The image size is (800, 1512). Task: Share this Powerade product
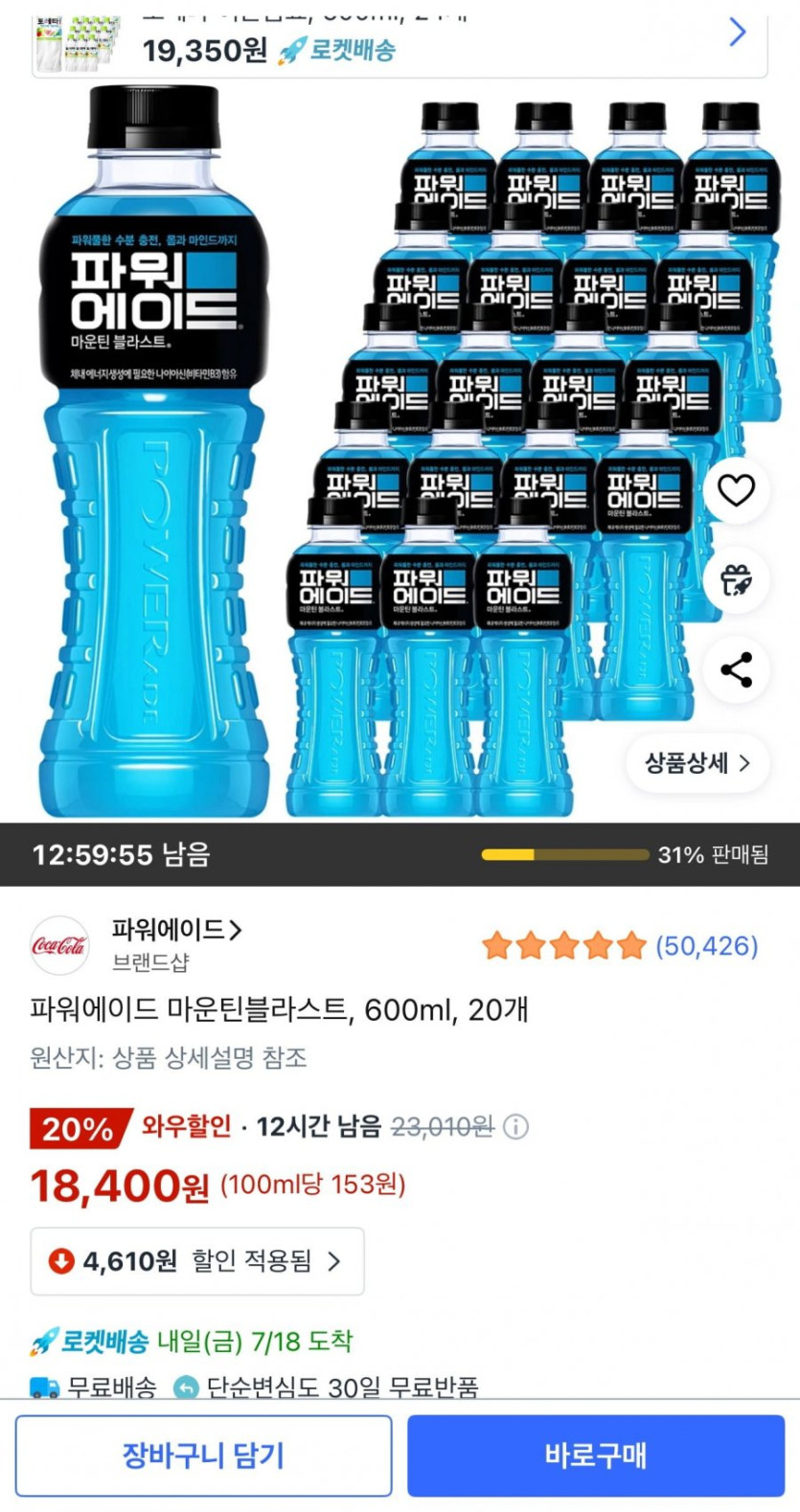[x=736, y=669]
